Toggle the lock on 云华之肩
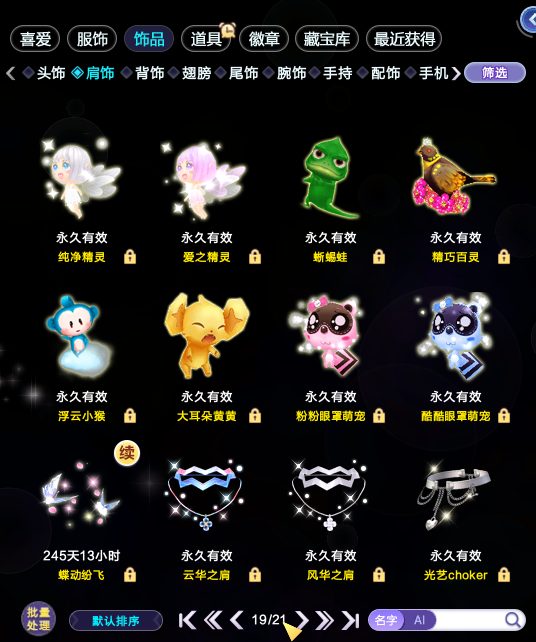Image resolution: width=536 pixels, height=642 pixels. pos(255,574)
